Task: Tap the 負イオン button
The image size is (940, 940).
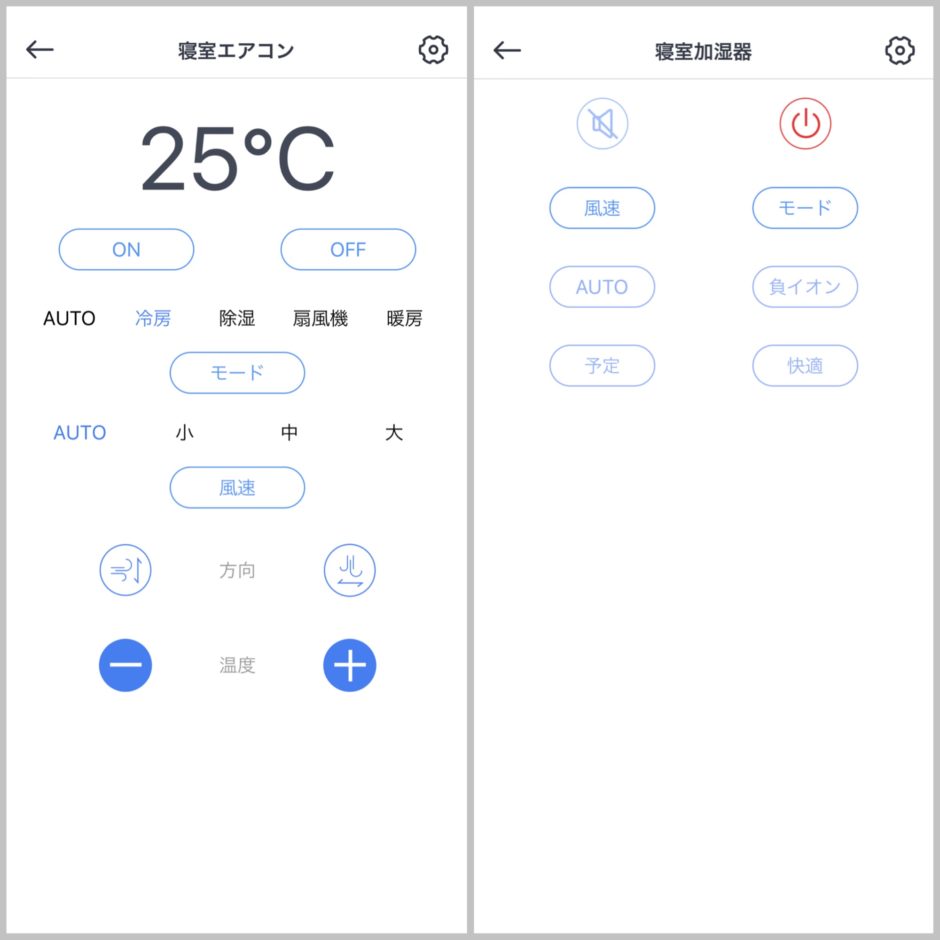Action: (x=805, y=287)
